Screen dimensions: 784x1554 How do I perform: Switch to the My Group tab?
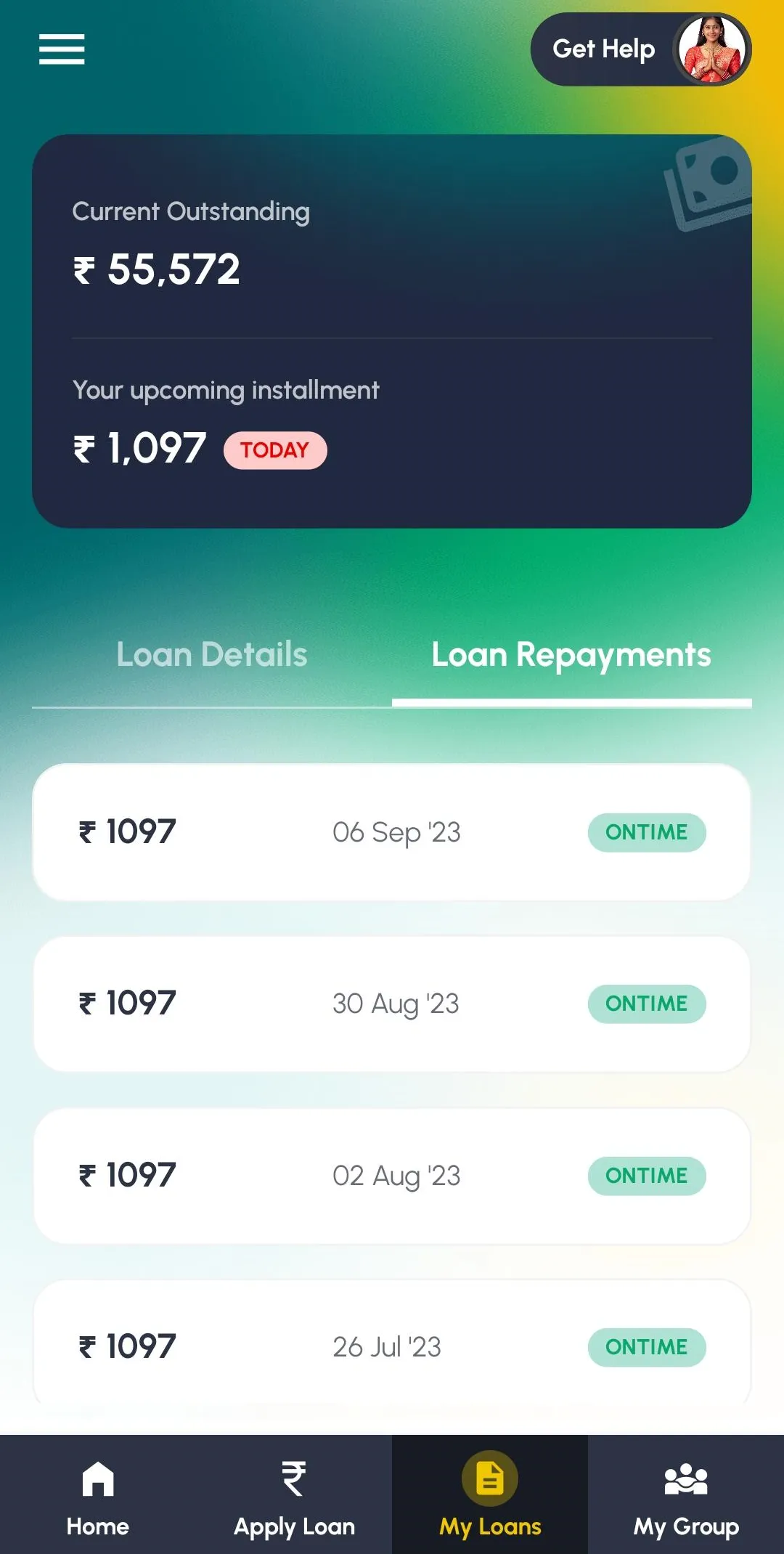pyautogui.click(x=686, y=1496)
